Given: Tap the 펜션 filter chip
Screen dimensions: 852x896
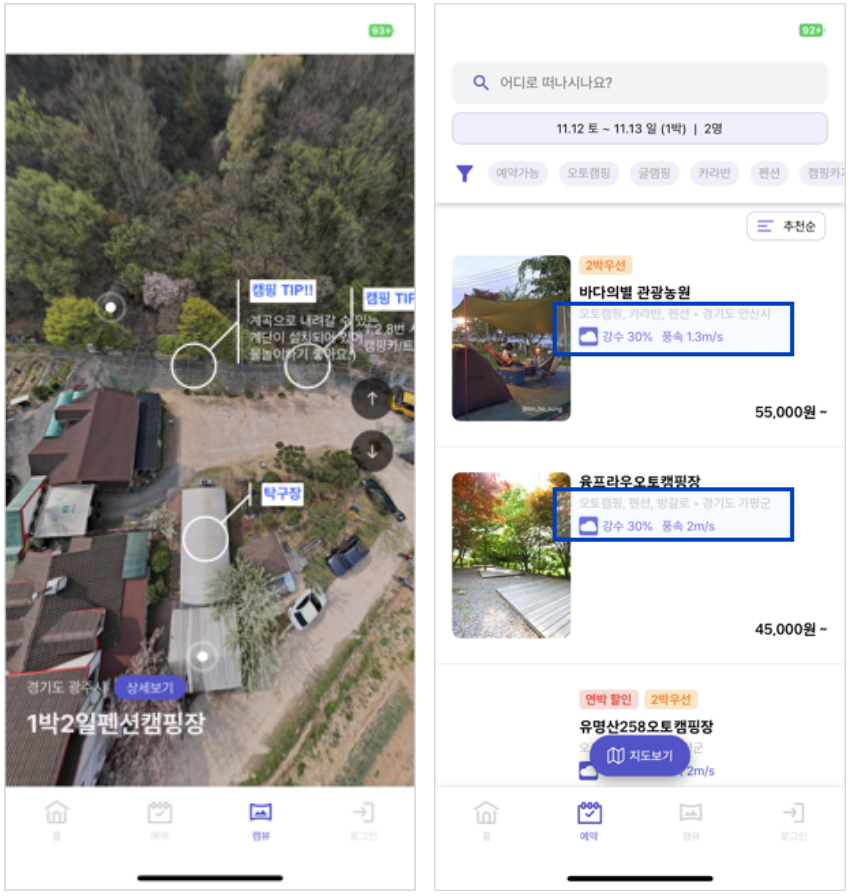Looking at the screenshot, I should pyautogui.click(x=769, y=173).
